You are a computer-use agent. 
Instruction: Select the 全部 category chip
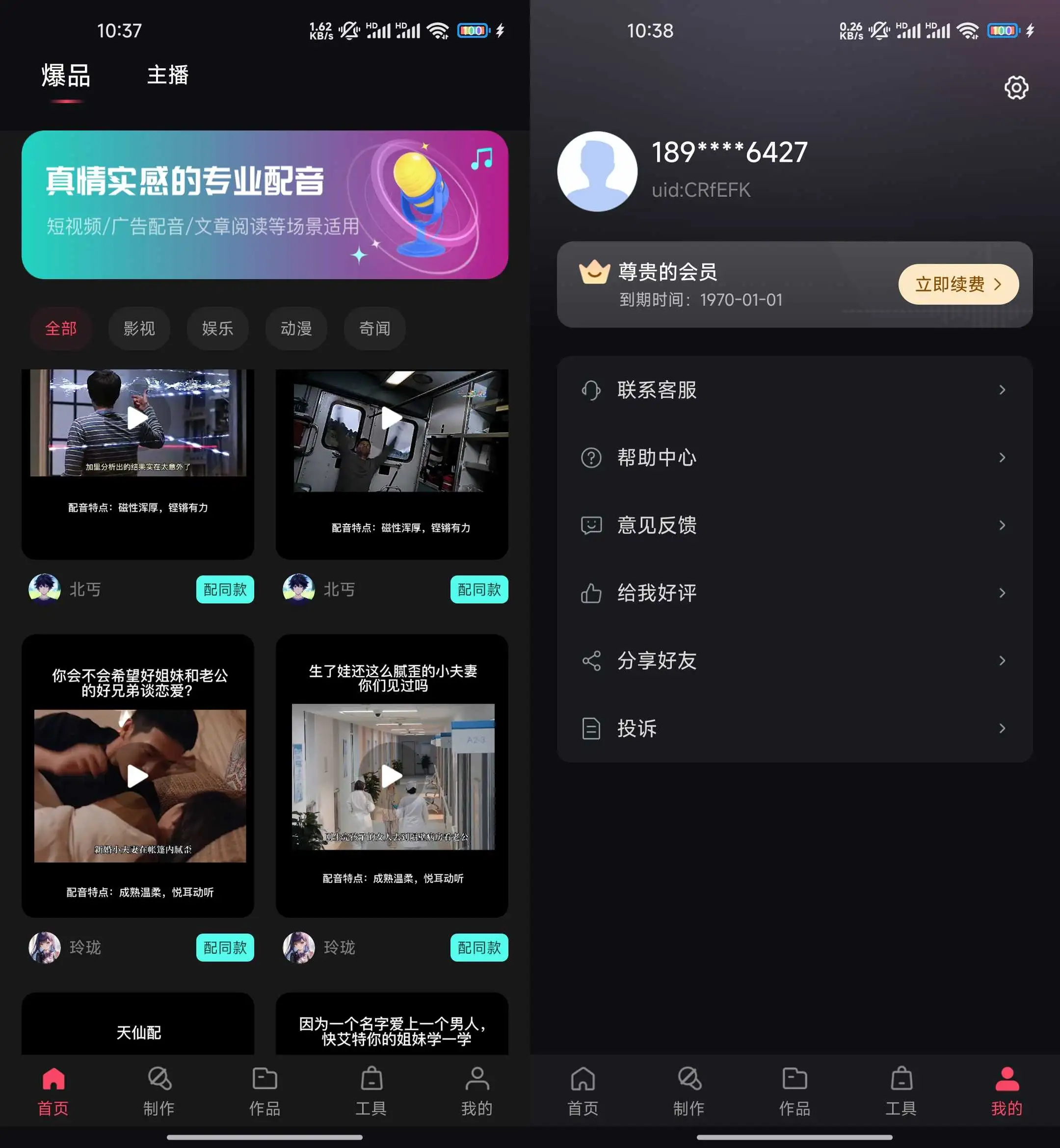pyautogui.click(x=61, y=329)
